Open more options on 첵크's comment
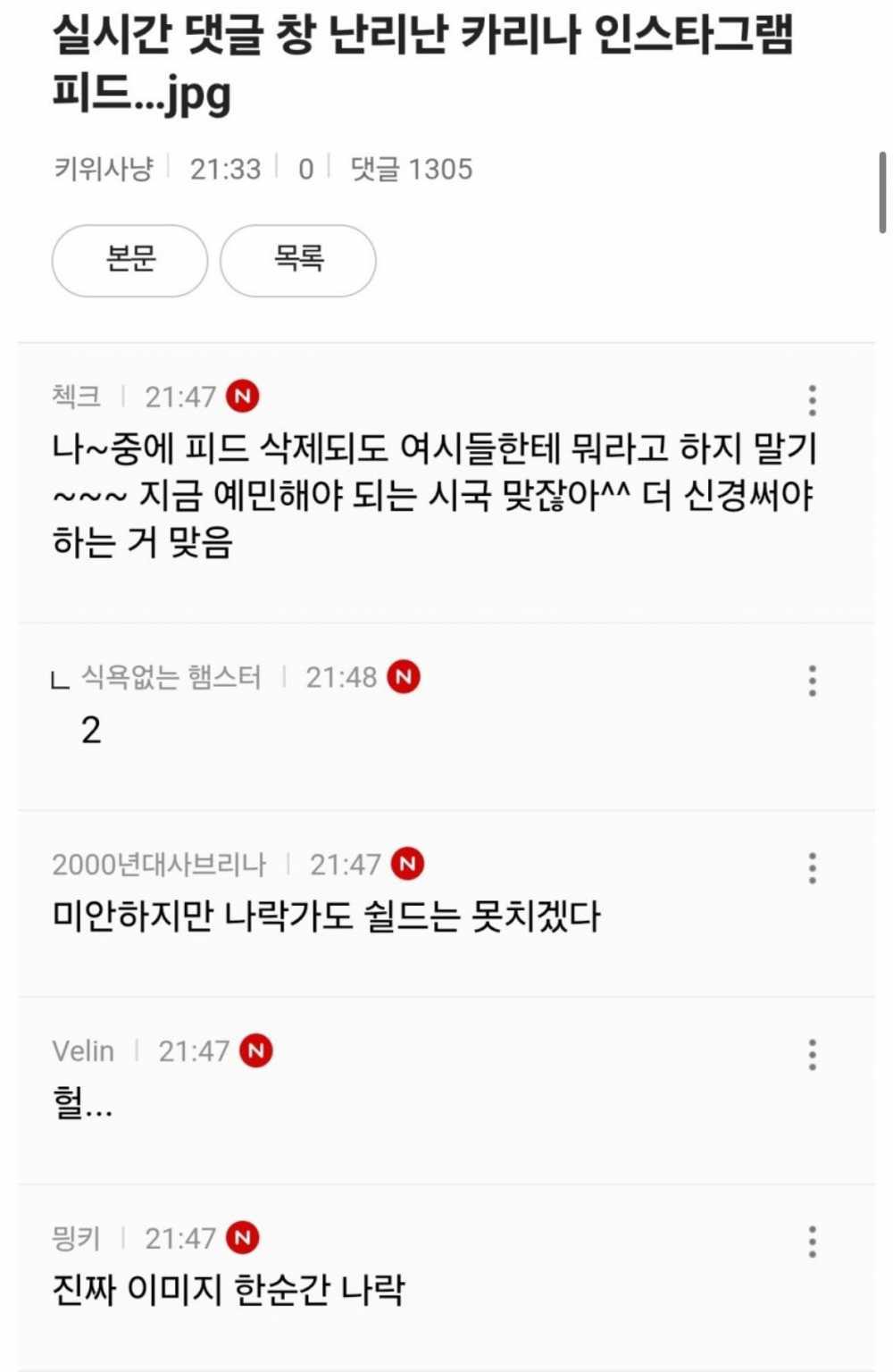The image size is (893, 1372). point(812,400)
